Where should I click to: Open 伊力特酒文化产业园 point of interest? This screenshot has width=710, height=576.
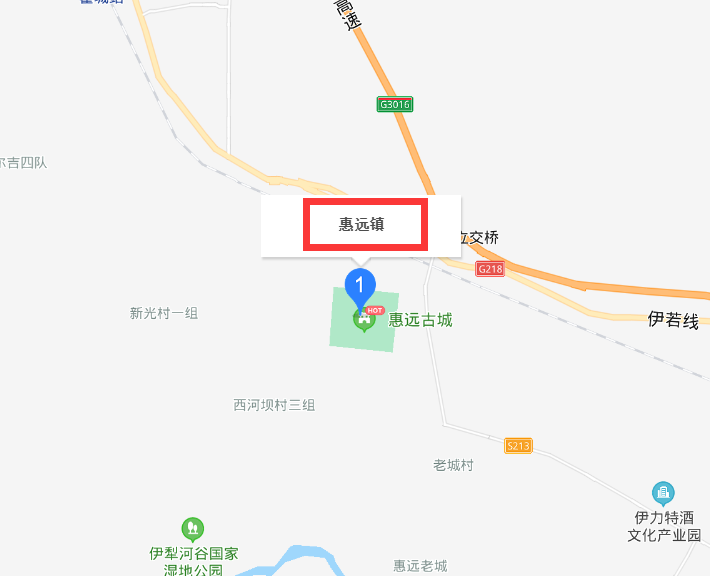point(662,492)
